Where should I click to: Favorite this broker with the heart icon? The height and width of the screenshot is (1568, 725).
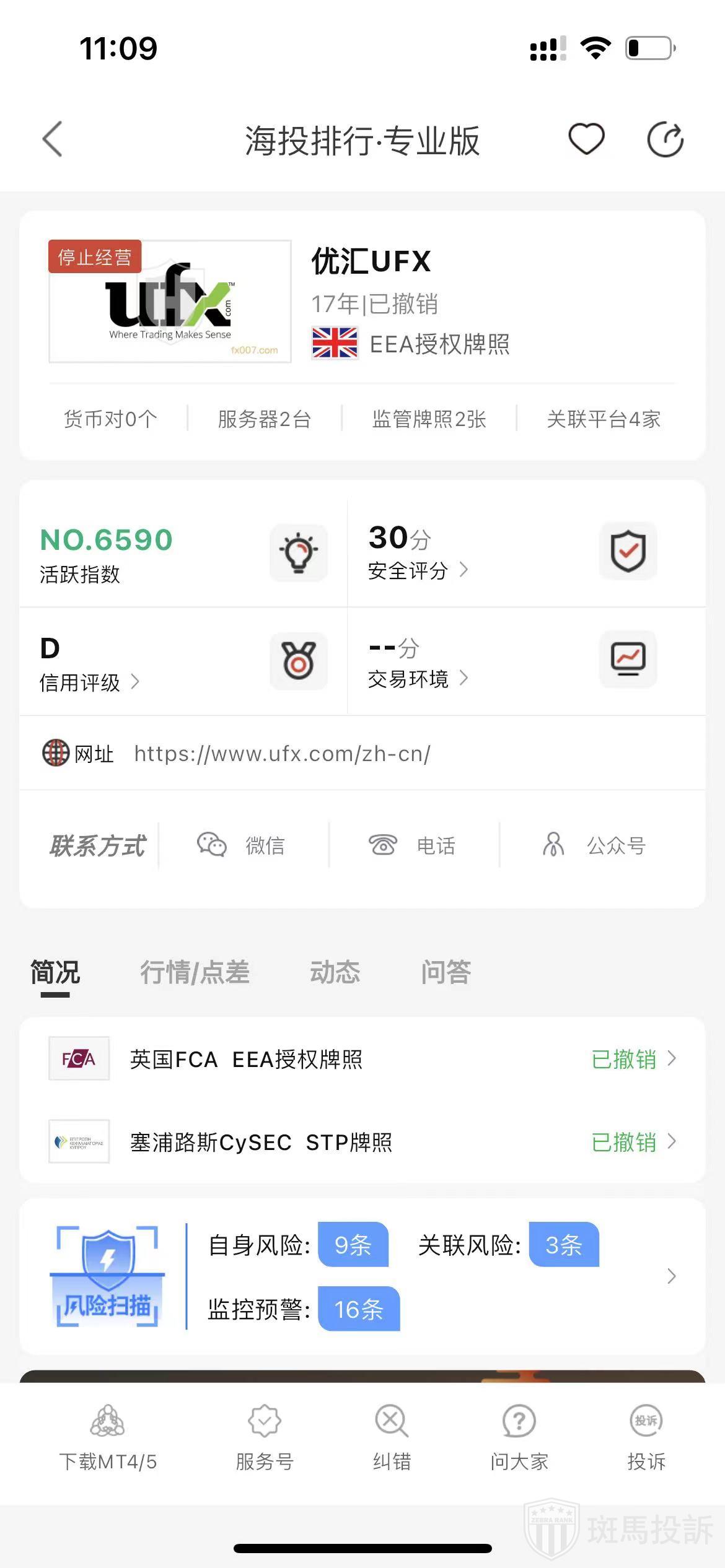586,139
